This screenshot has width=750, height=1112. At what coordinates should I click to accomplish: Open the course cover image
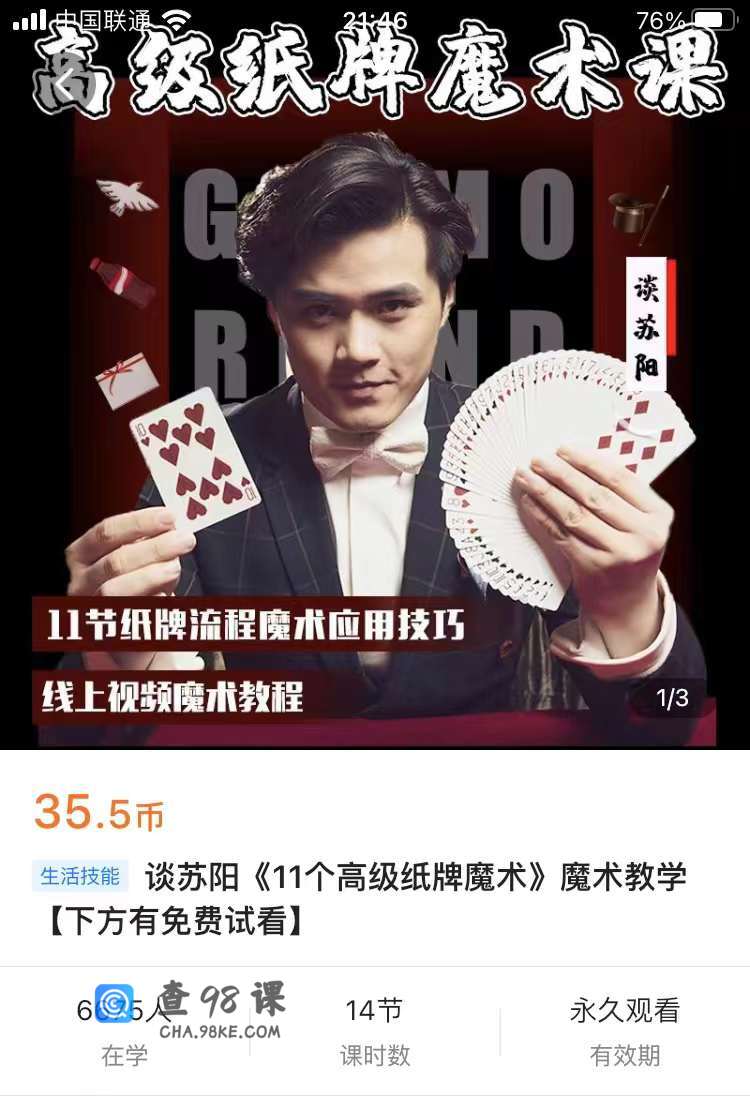click(375, 400)
